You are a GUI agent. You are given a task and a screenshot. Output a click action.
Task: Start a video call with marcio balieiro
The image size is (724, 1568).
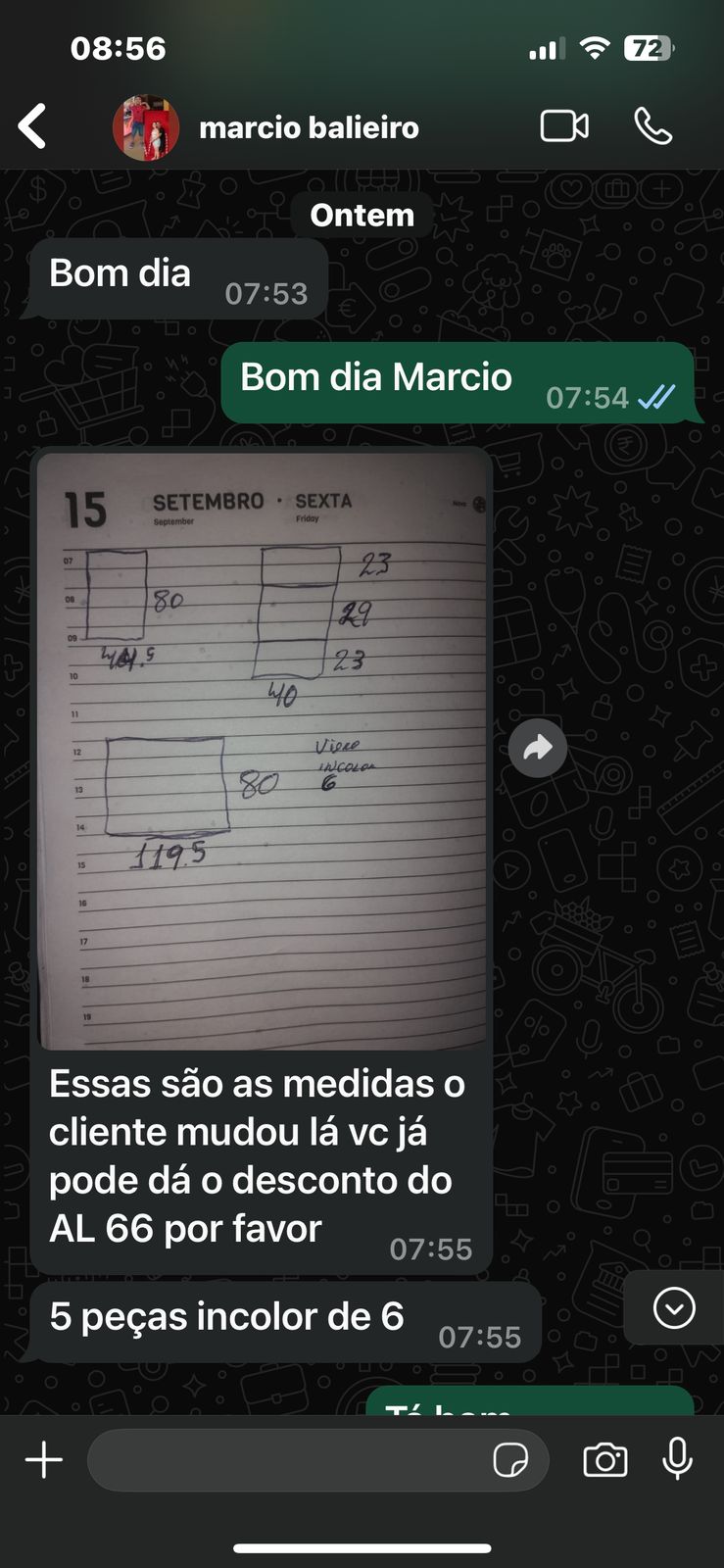564,126
